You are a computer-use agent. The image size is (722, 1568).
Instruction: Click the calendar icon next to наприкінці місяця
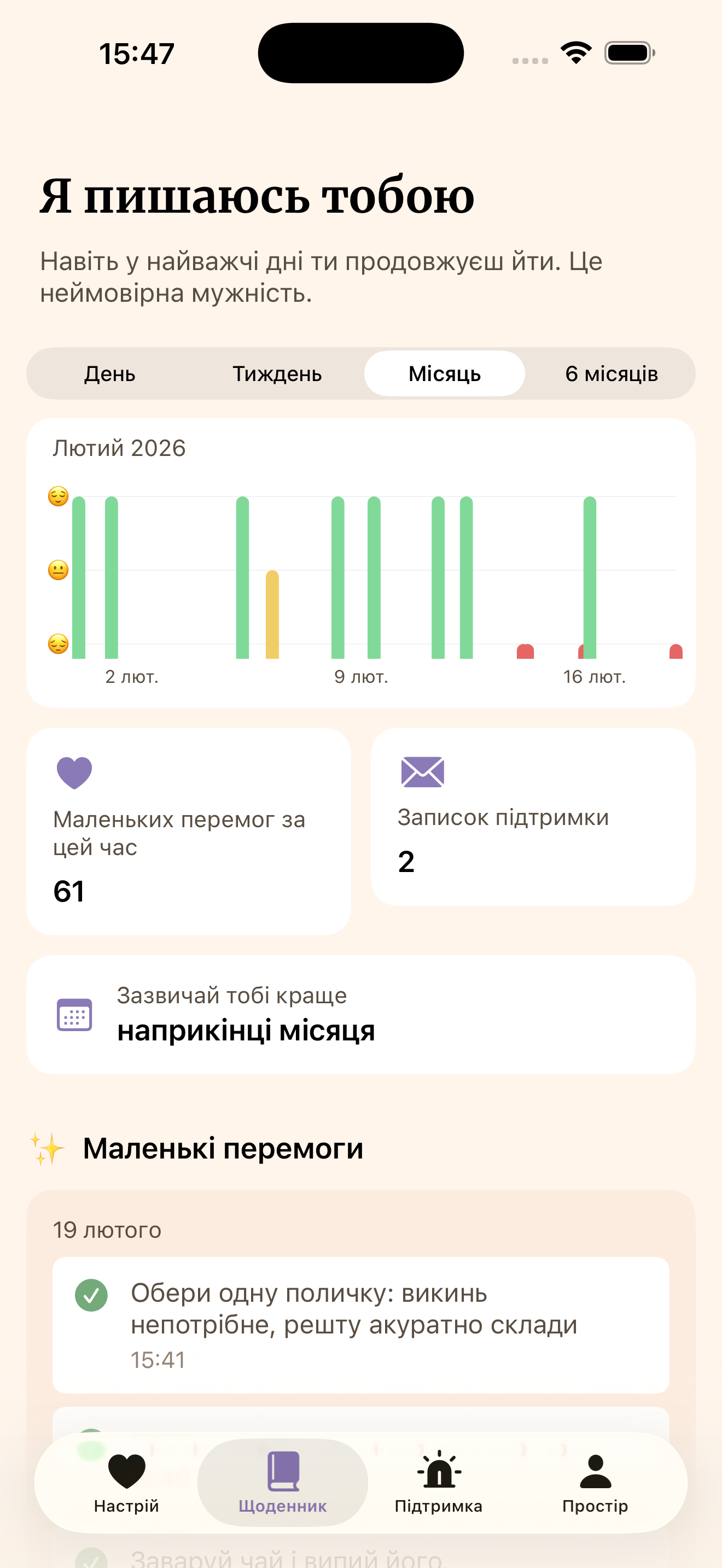click(74, 1015)
